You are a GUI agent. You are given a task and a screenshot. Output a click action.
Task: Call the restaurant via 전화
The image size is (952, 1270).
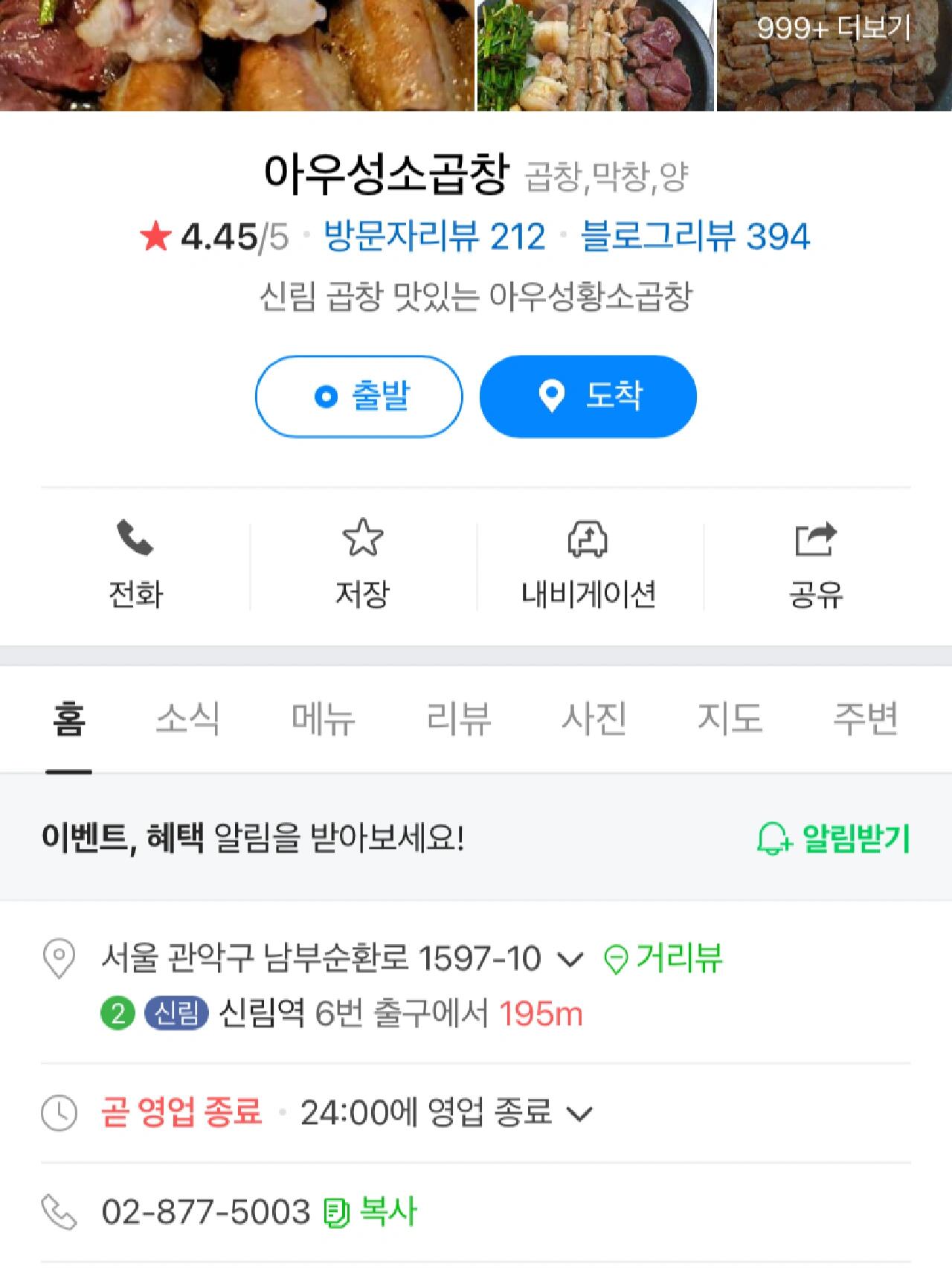[x=135, y=564]
